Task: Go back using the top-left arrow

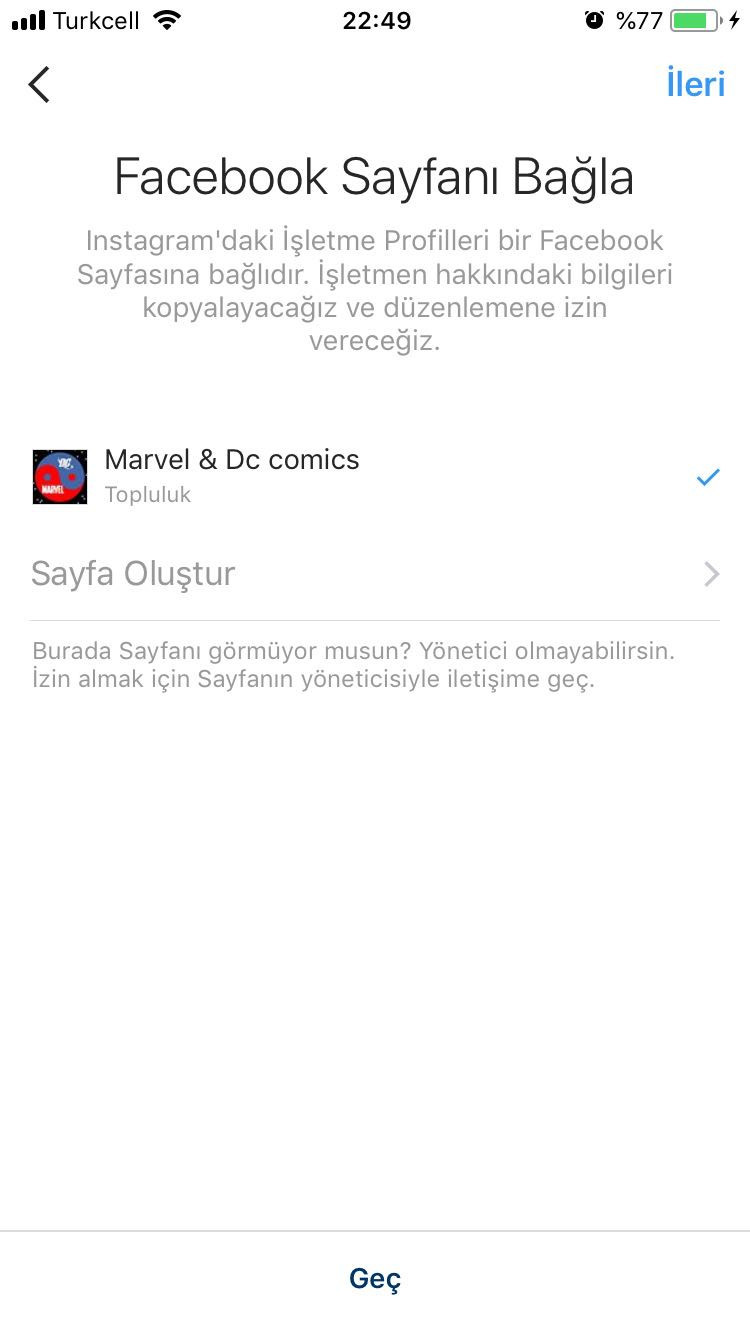Action: (x=39, y=85)
